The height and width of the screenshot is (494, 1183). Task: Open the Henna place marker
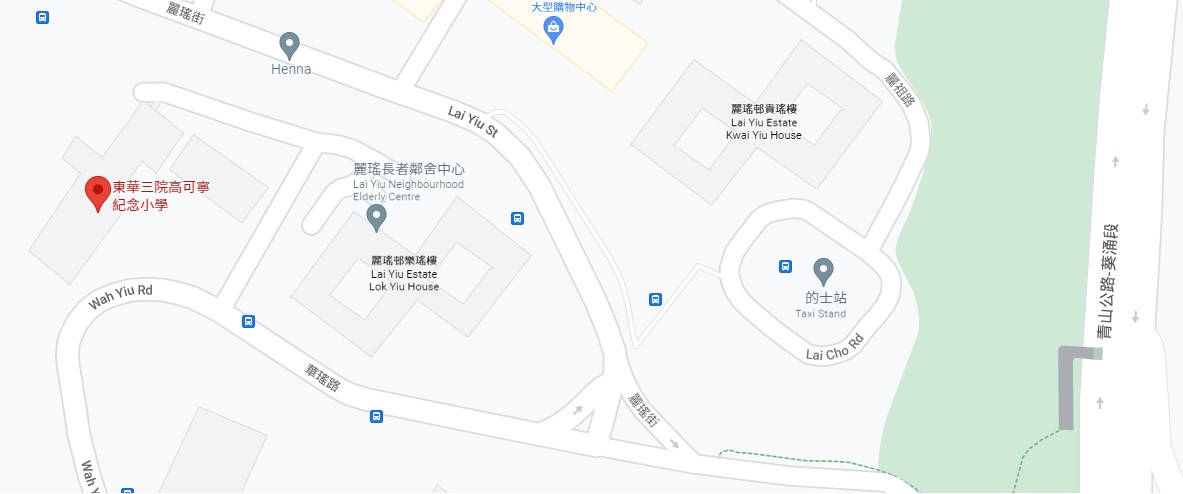pos(290,44)
